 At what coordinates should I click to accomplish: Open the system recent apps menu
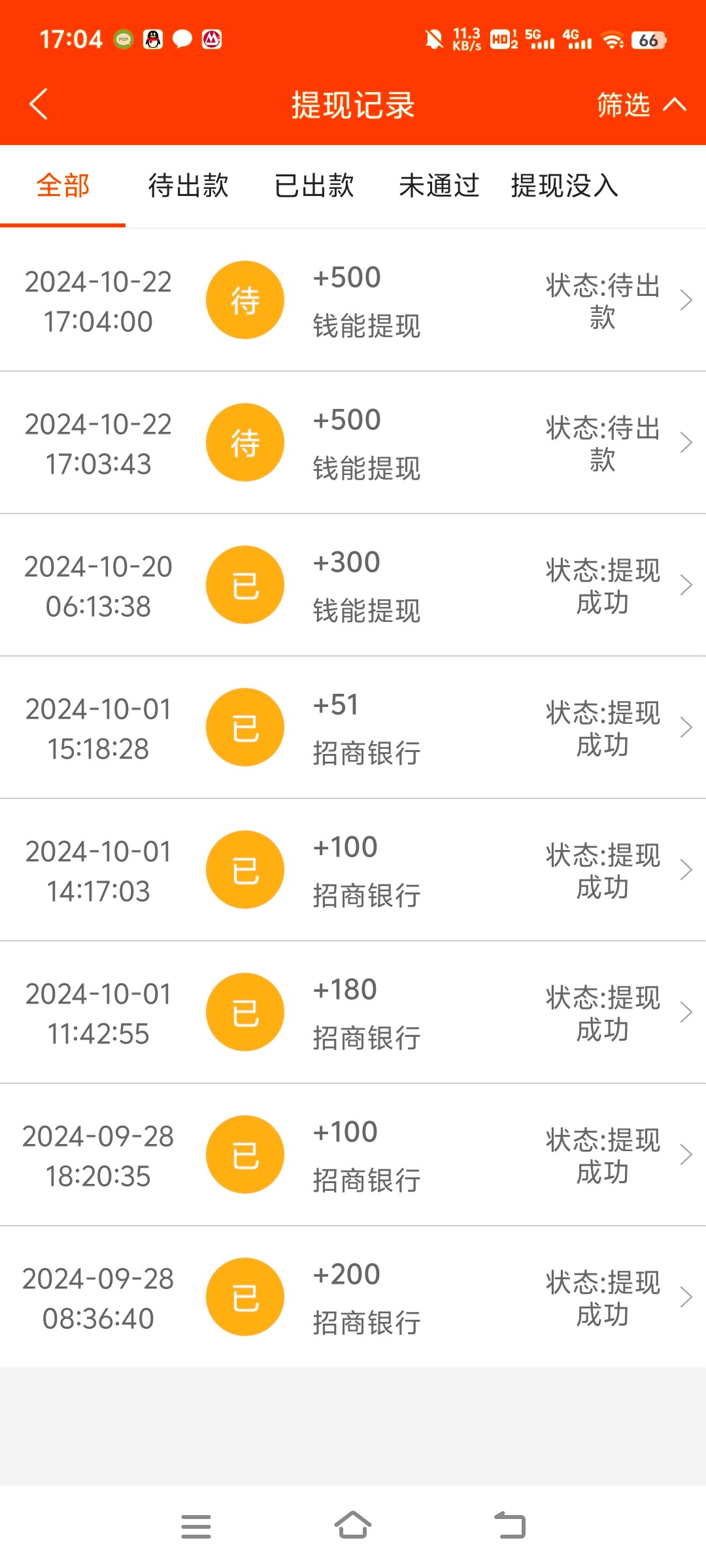point(196,1526)
